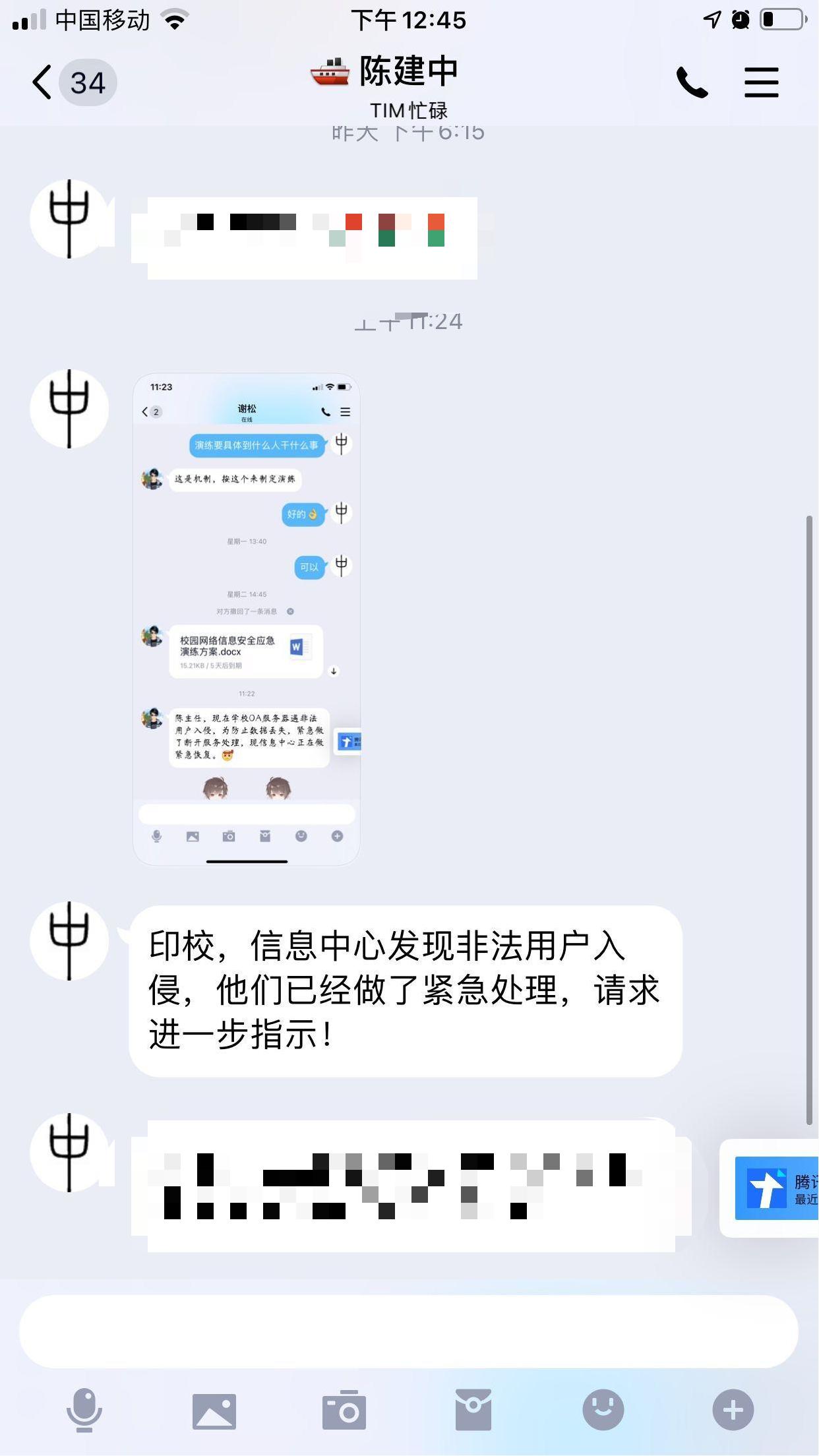Record a voice message with microphone
Viewport: 819px width, 1456px height.
pyautogui.click(x=84, y=1410)
